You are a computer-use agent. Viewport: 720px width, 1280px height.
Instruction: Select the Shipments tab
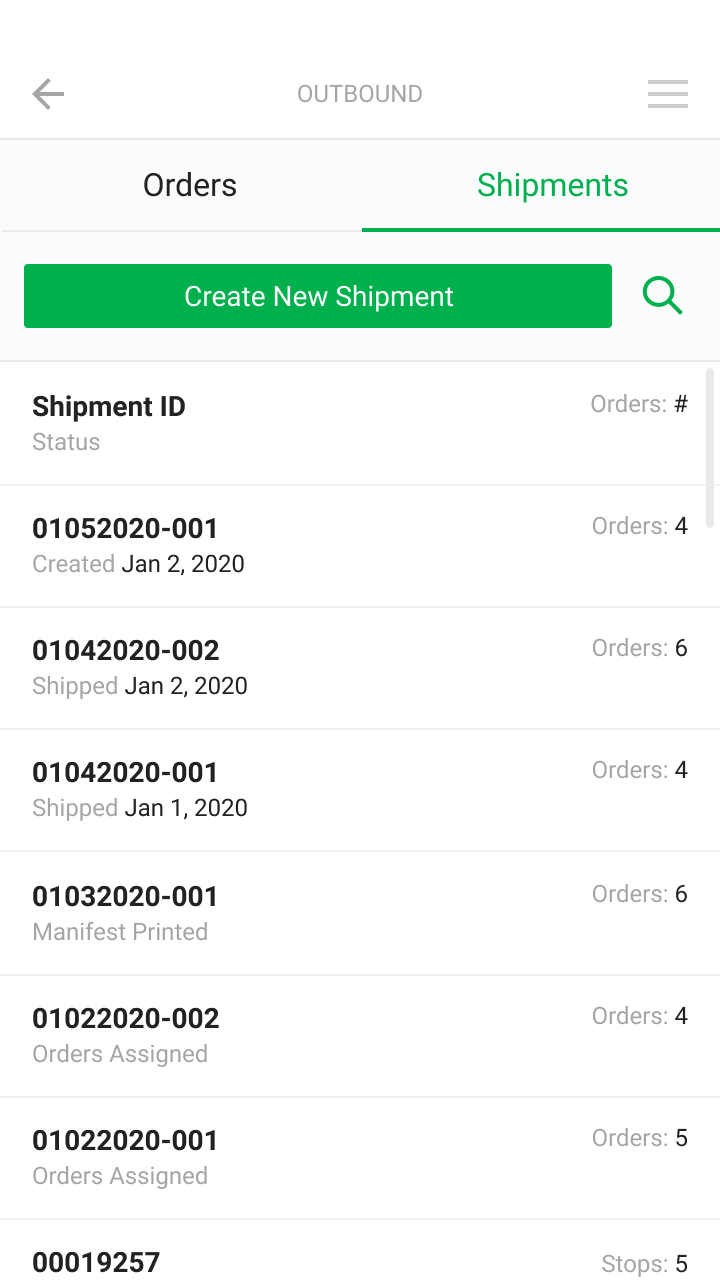point(552,185)
